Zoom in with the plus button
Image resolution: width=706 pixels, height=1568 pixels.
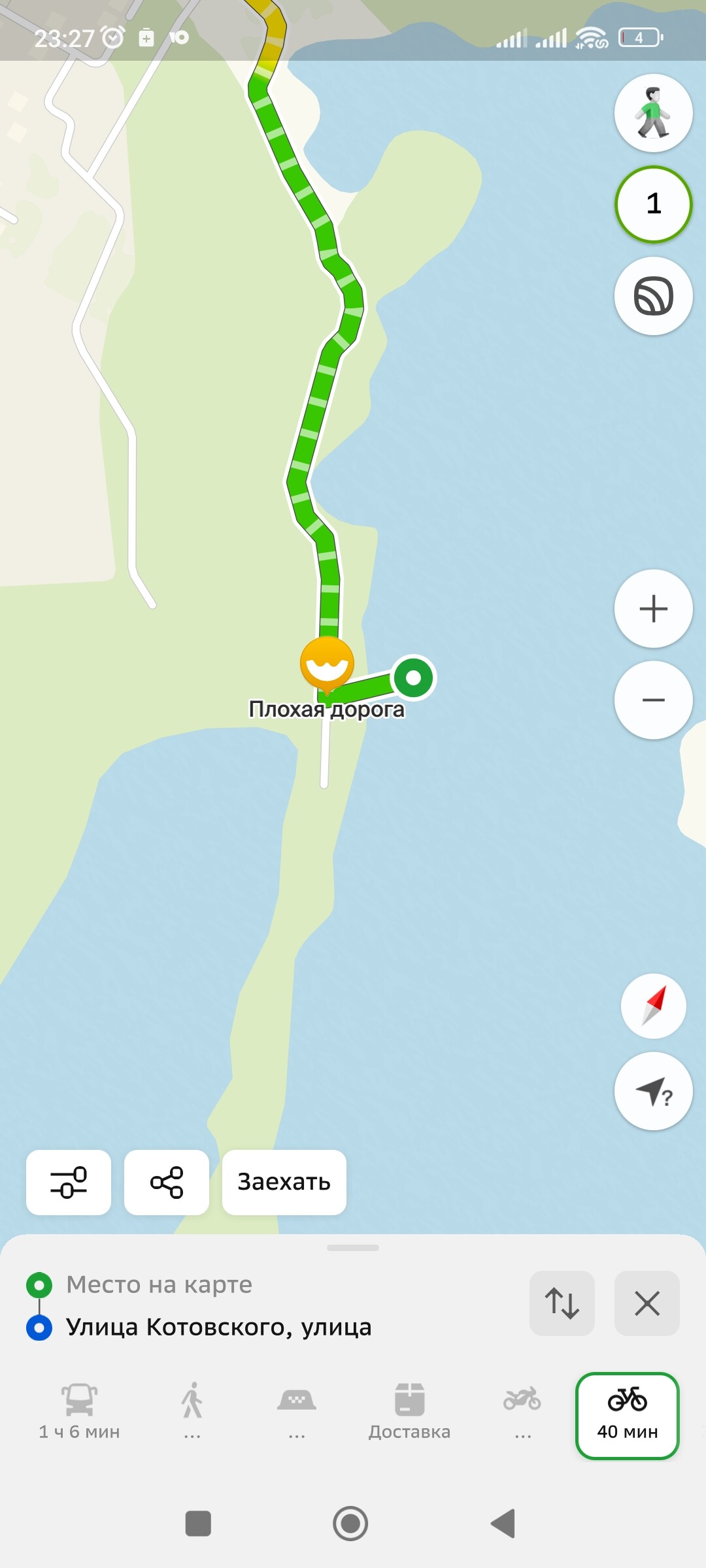click(653, 609)
